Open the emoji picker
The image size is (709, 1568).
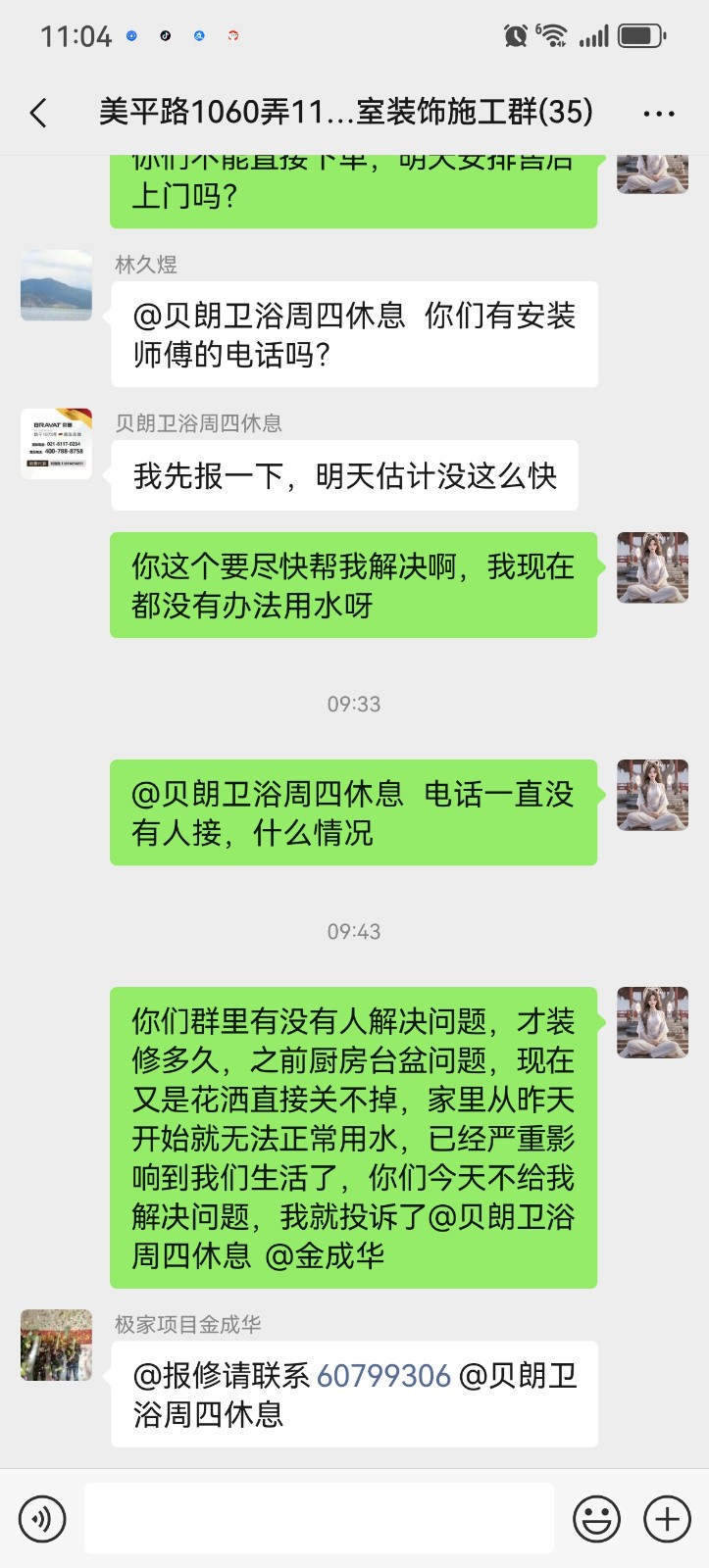tap(596, 1519)
